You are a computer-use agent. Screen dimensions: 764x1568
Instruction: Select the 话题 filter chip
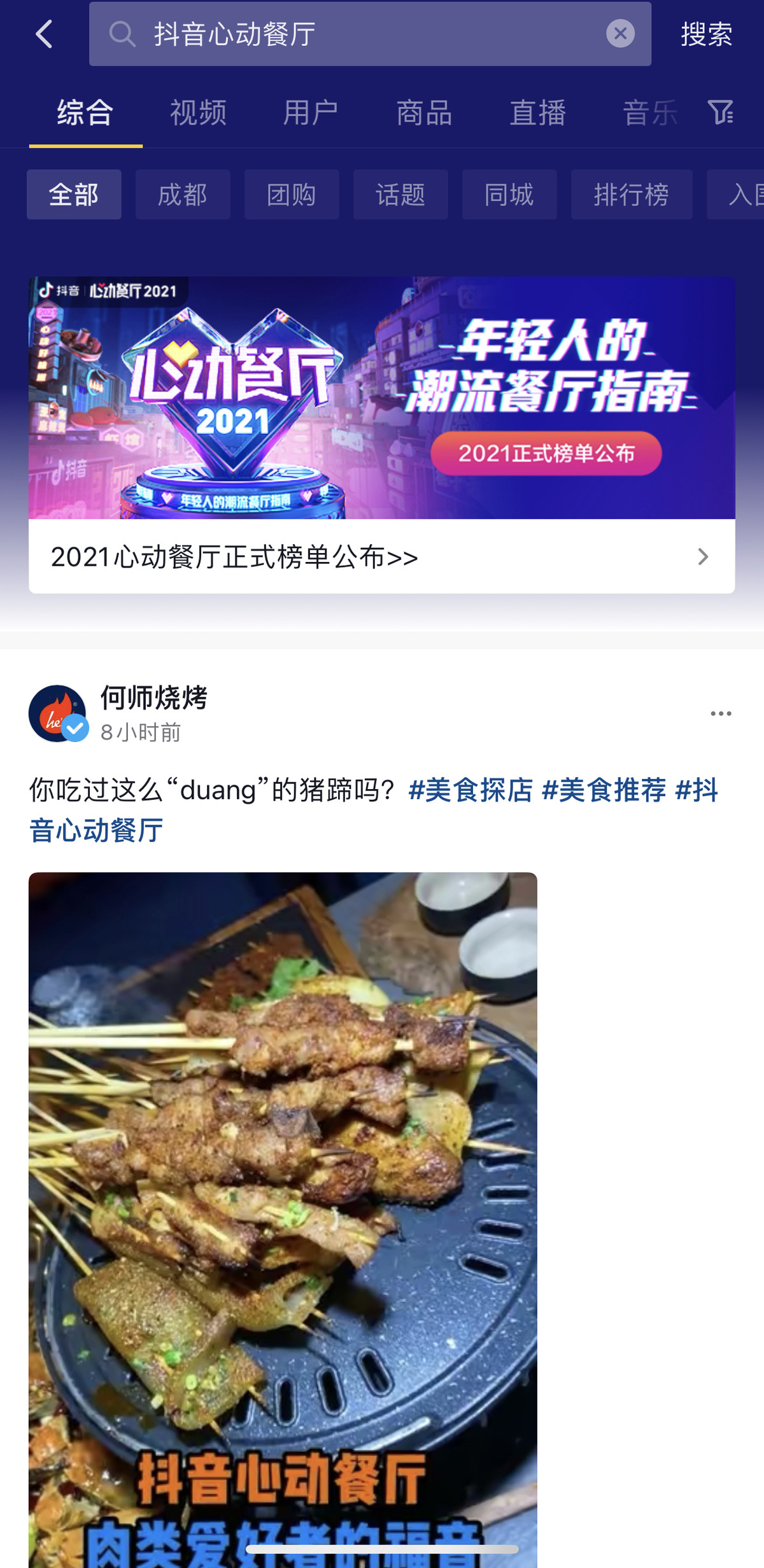(400, 195)
